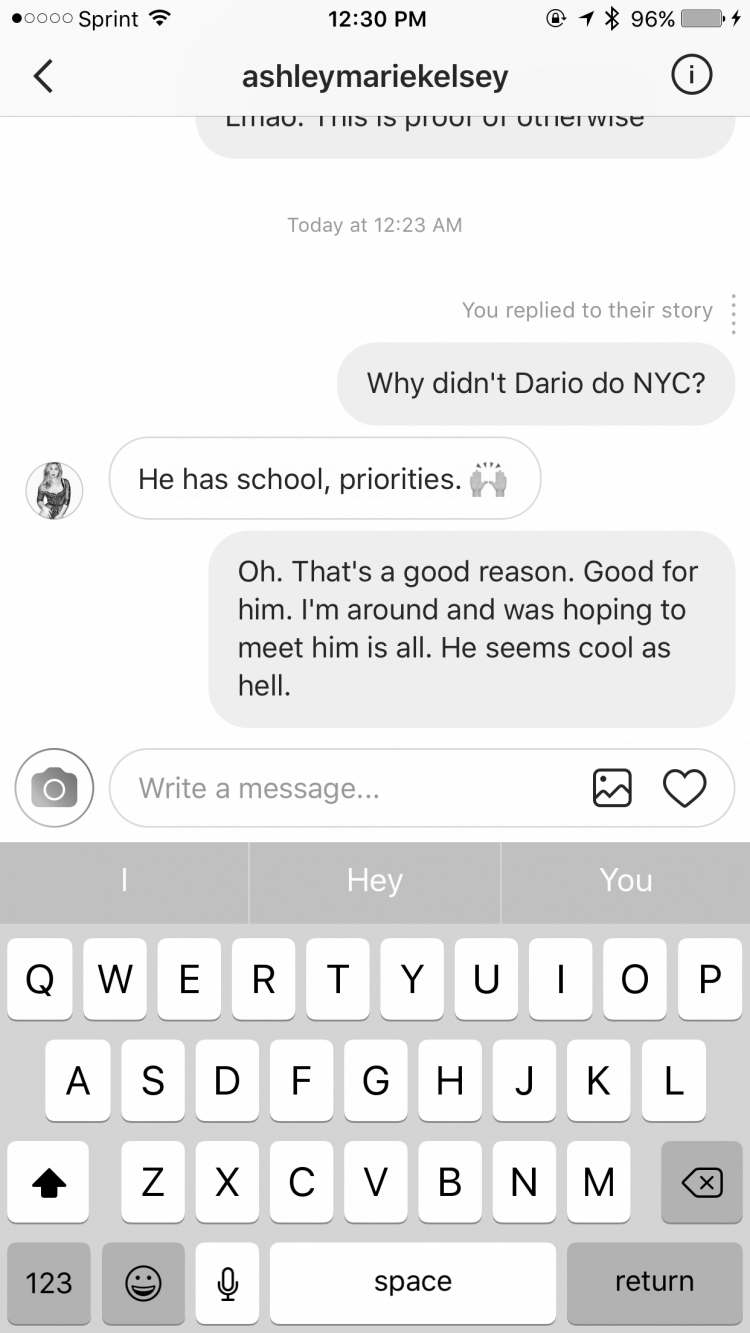Send a heart reaction
This screenshot has height=1333, width=750.
pyautogui.click(x=685, y=788)
